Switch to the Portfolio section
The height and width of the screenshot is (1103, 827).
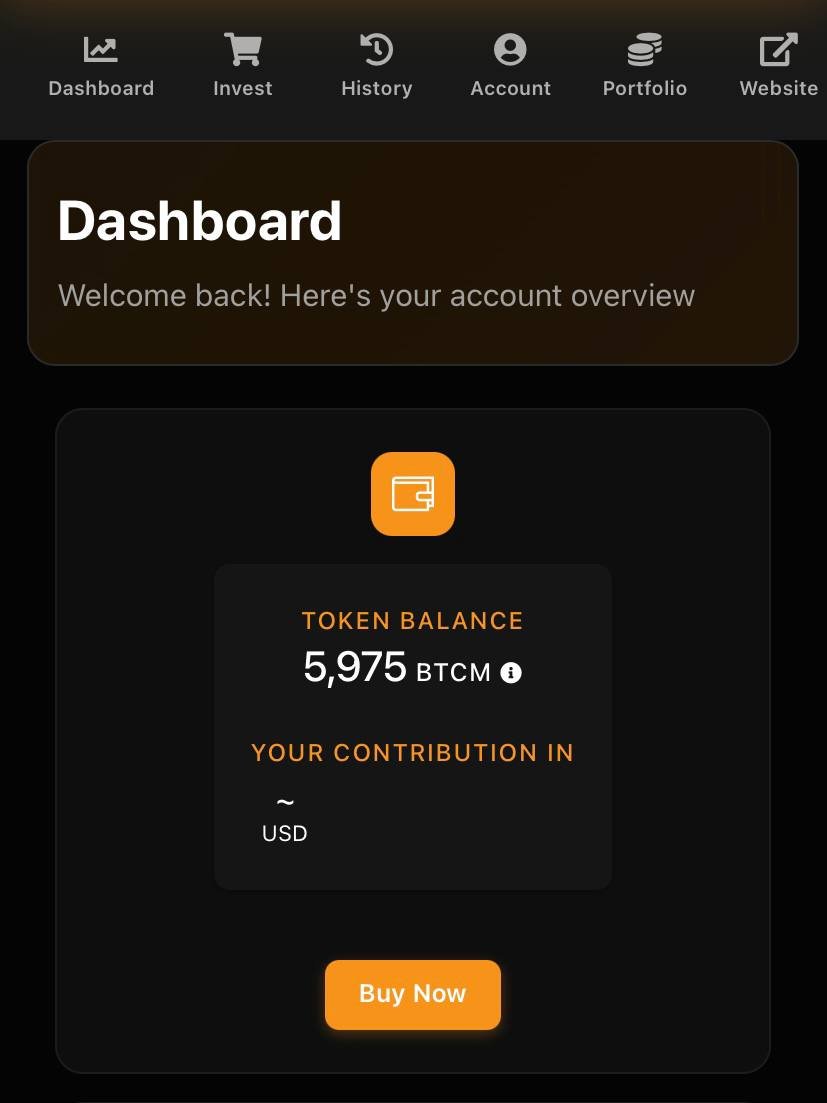pos(645,66)
